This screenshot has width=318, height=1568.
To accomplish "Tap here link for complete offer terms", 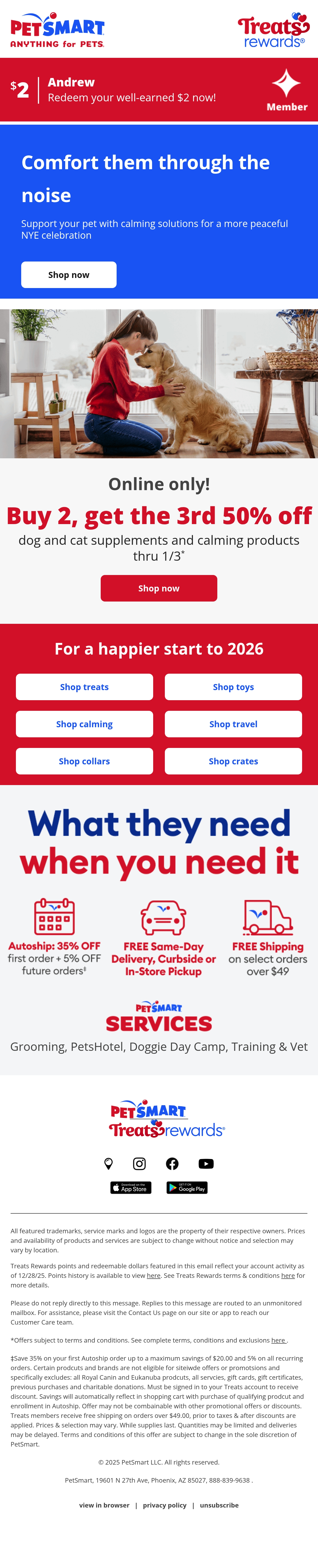I will tap(278, 1340).
